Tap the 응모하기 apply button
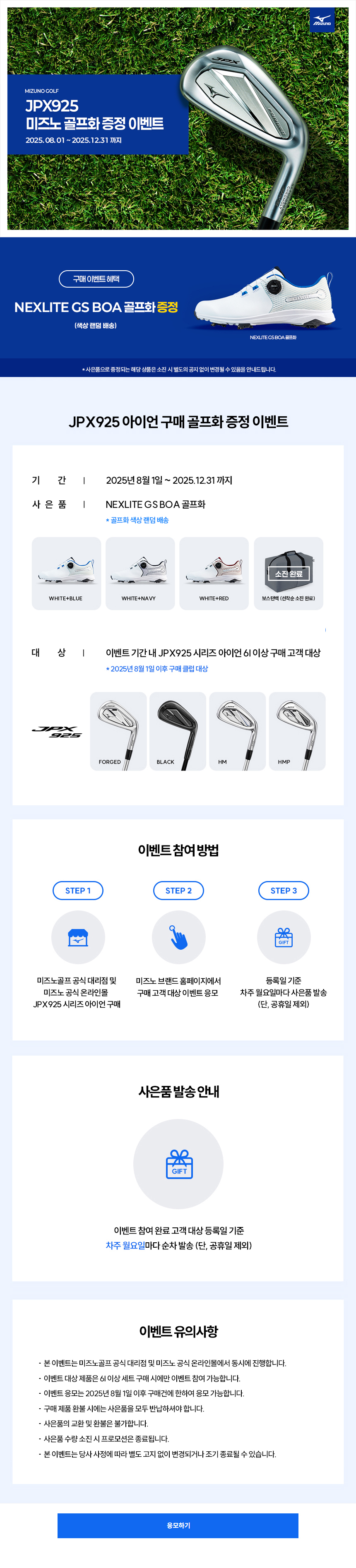 click(x=178, y=1525)
